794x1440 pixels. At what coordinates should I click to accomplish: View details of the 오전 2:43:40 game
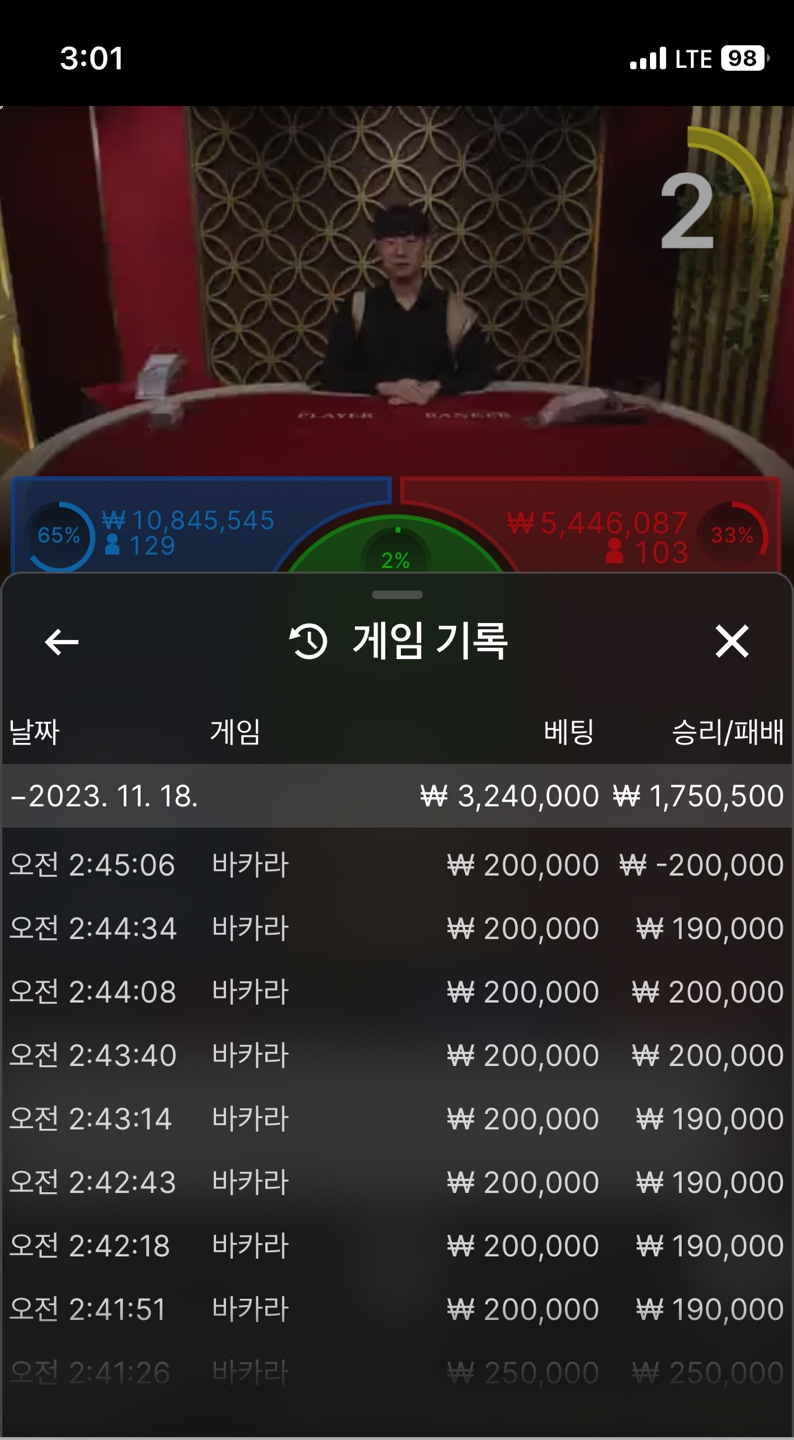[397, 1056]
